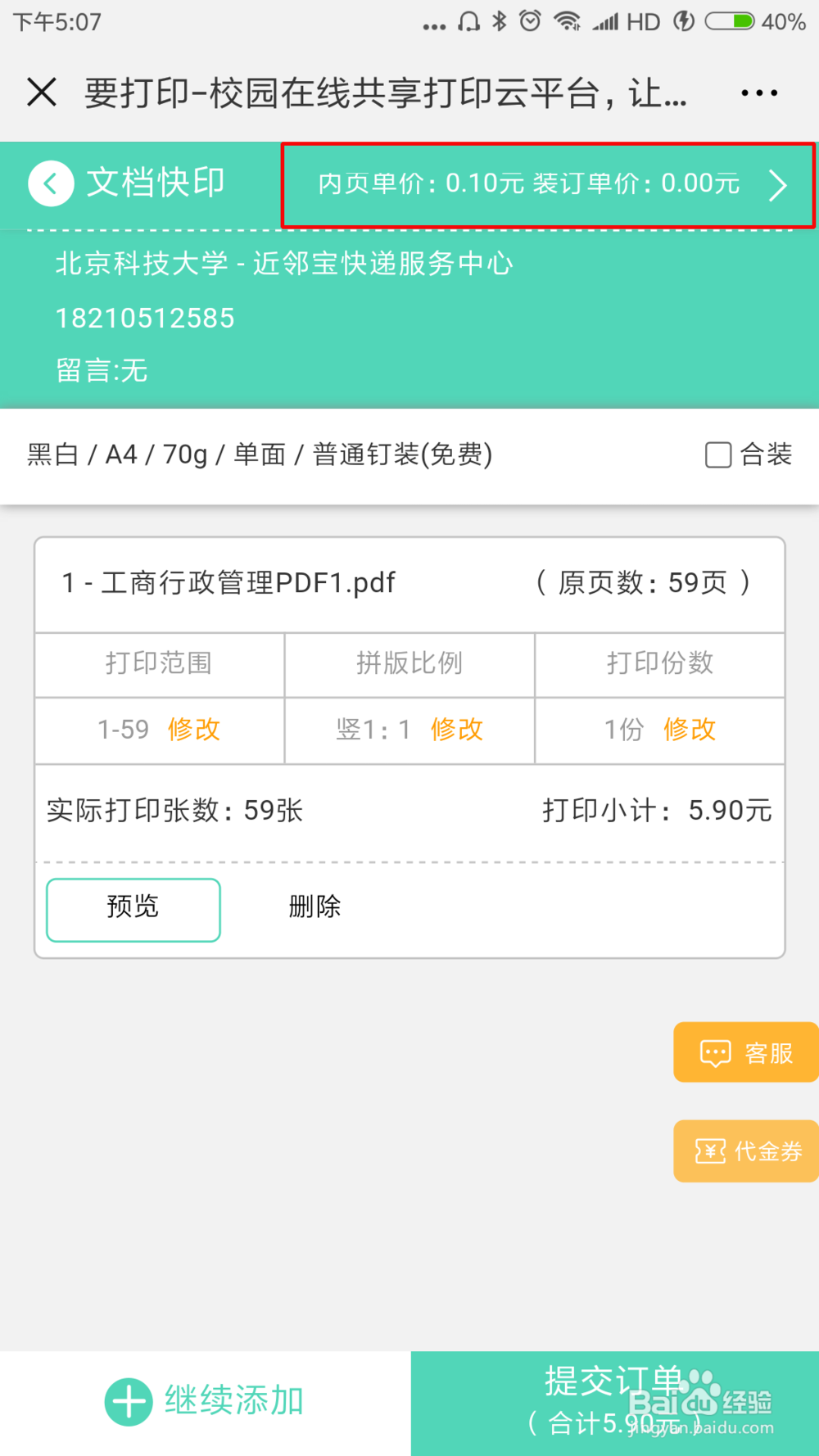
Task: Enable the 合装 checkbox
Action: [717, 455]
